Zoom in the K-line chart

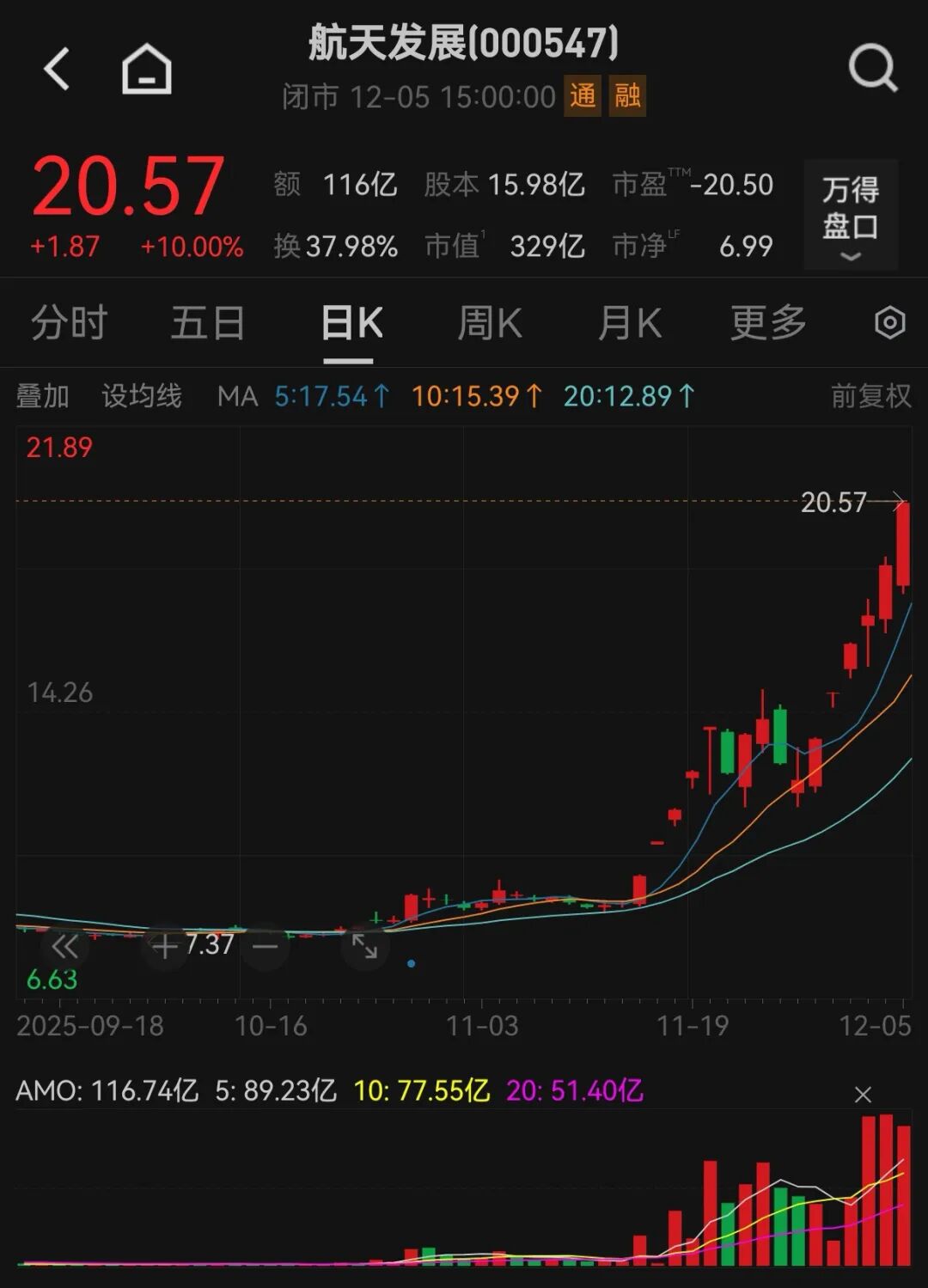[x=165, y=947]
